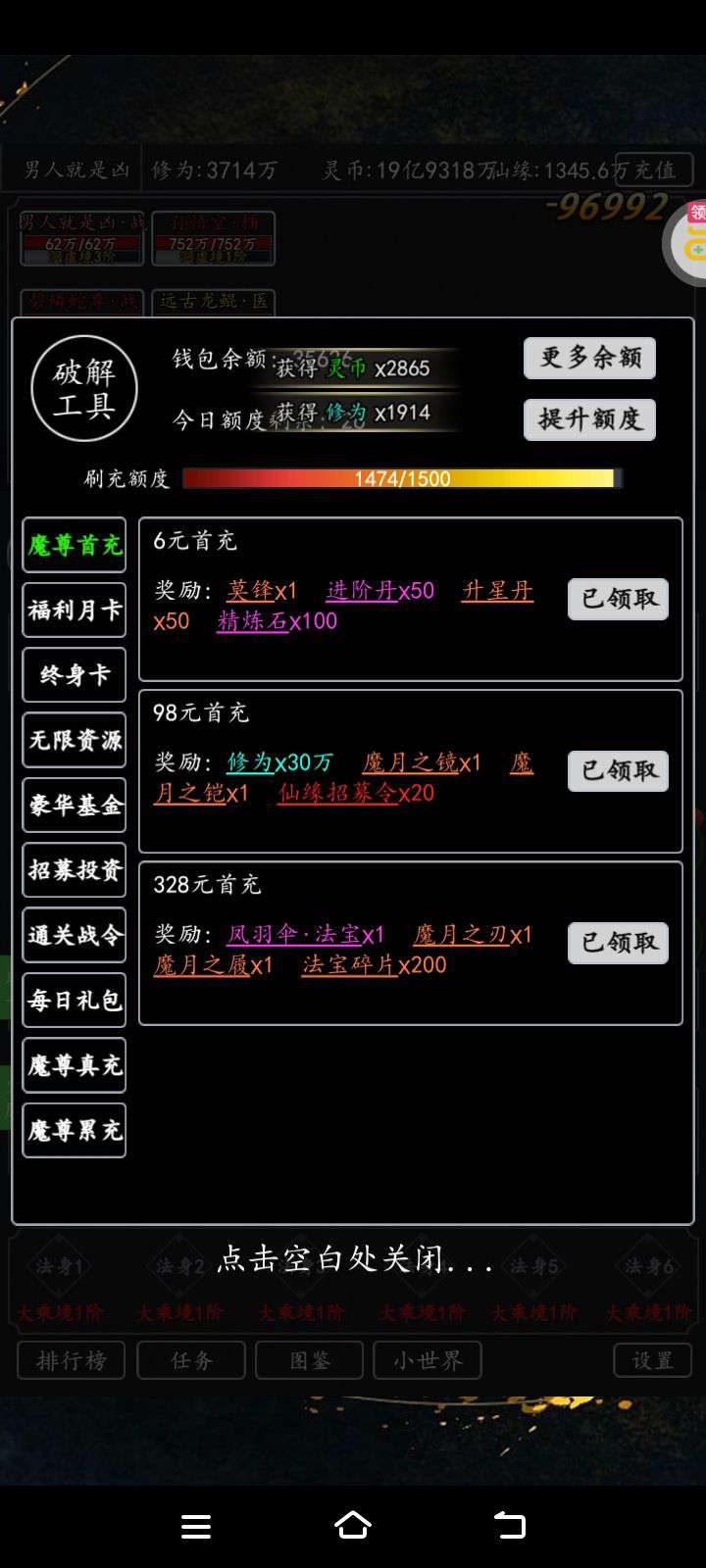Tap the 提升额度 button
The height and width of the screenshot is (1568, 706).
click(x=589, y=419)
